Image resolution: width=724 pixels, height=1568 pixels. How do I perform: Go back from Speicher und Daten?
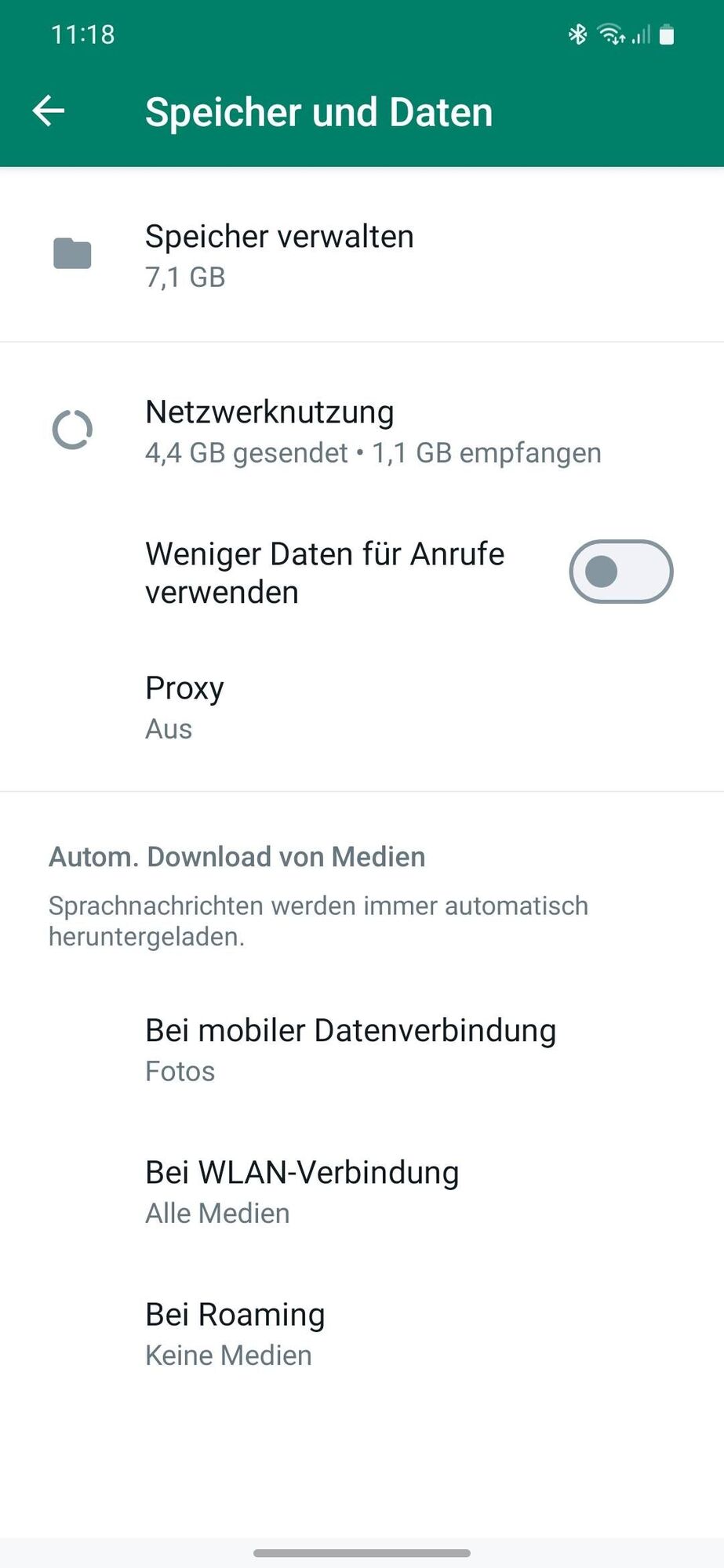[x=49, y=111]
